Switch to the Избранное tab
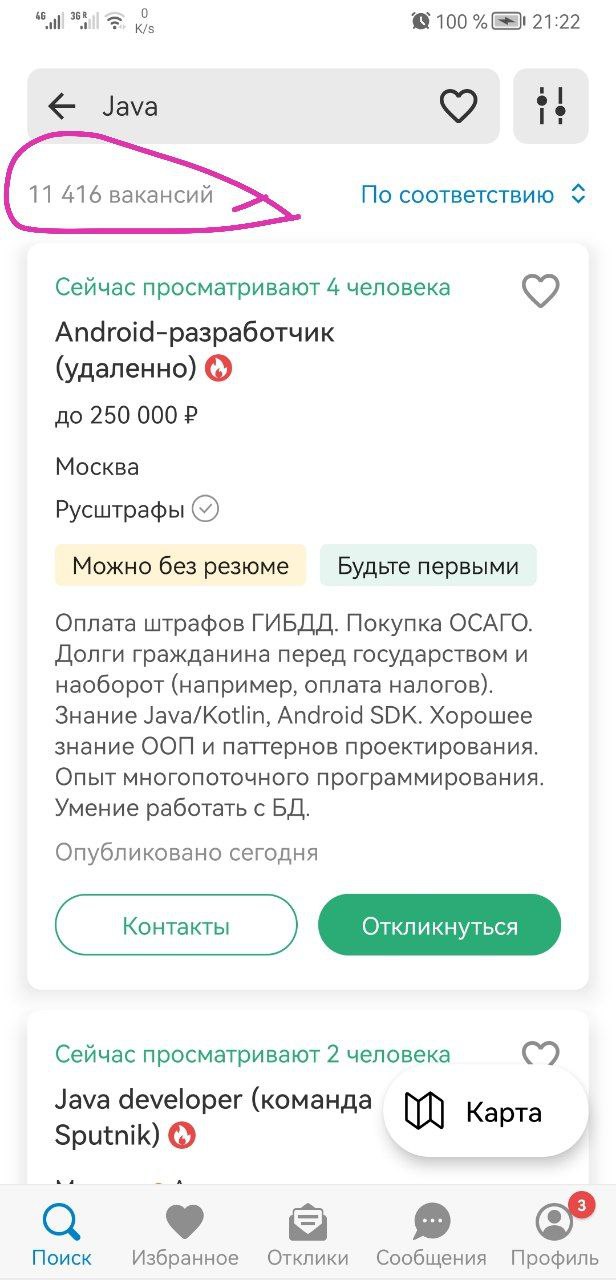This screenshot has width=616, height=1280. (x=185, y=1235)
